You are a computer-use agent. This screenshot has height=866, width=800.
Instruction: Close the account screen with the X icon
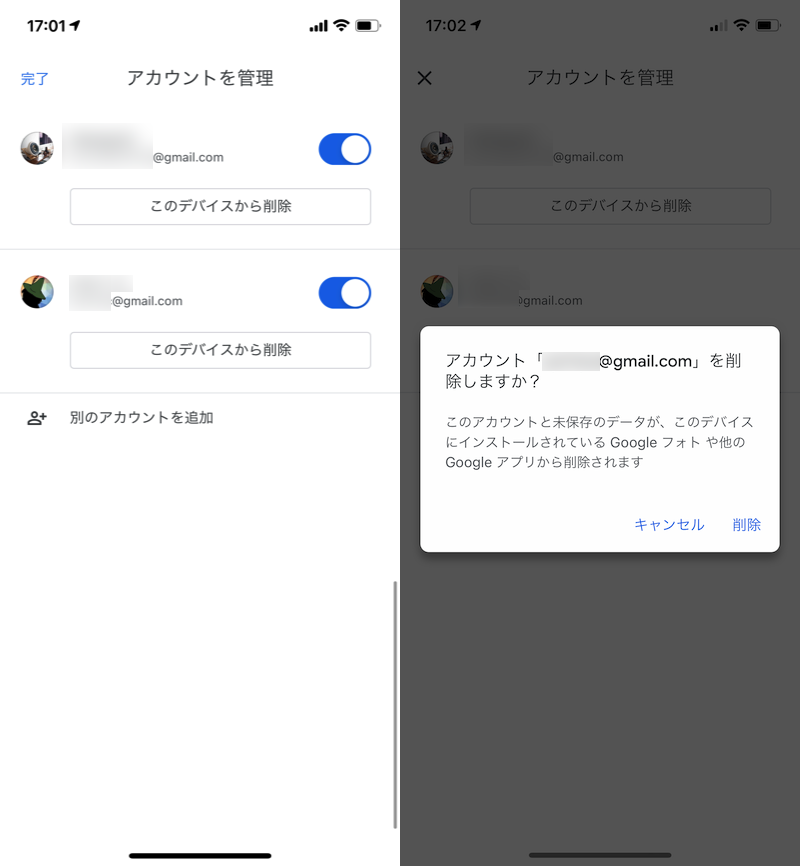tap(424, 78)
